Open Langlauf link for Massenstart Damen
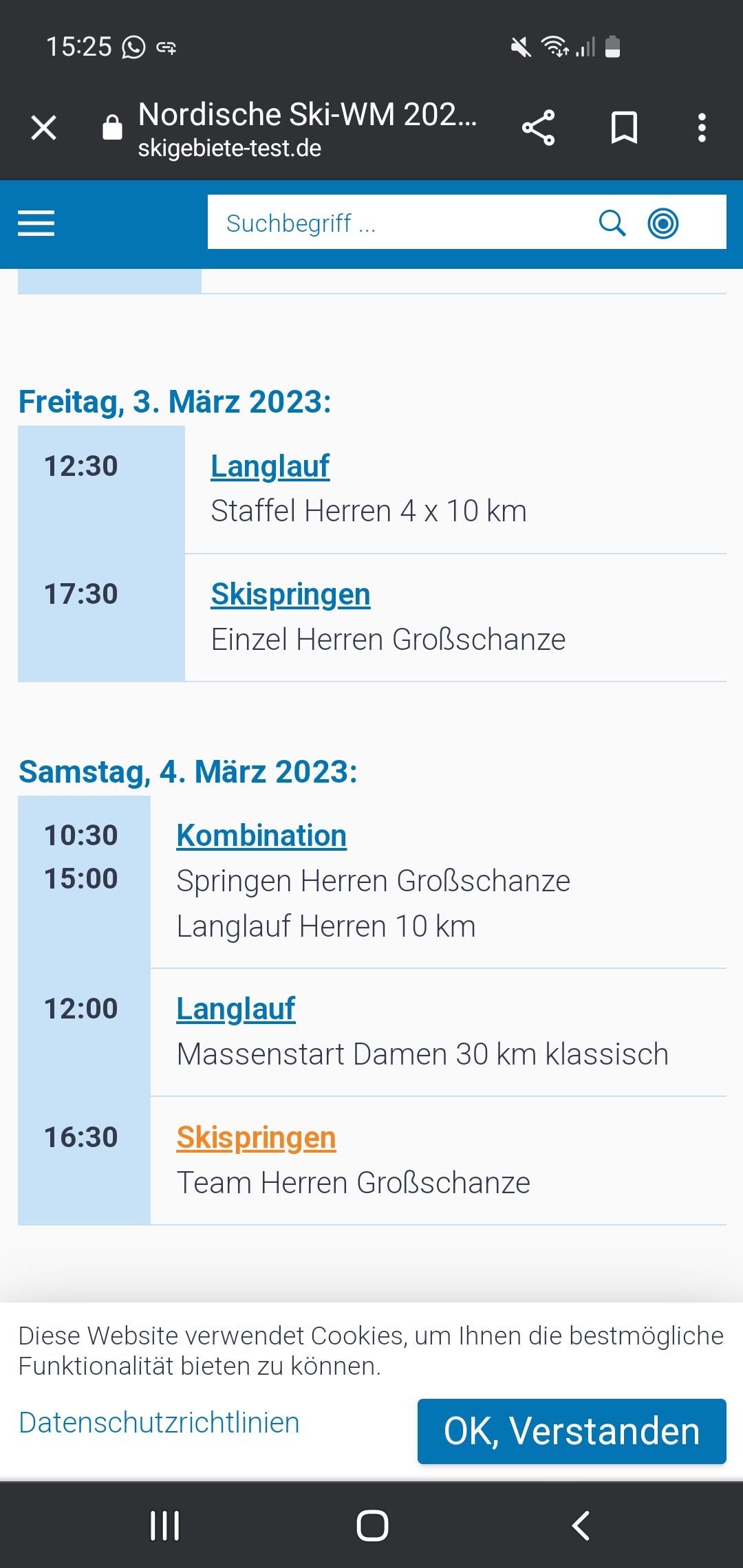Viewport: 743px width, 1568px height. (235, 1010)
